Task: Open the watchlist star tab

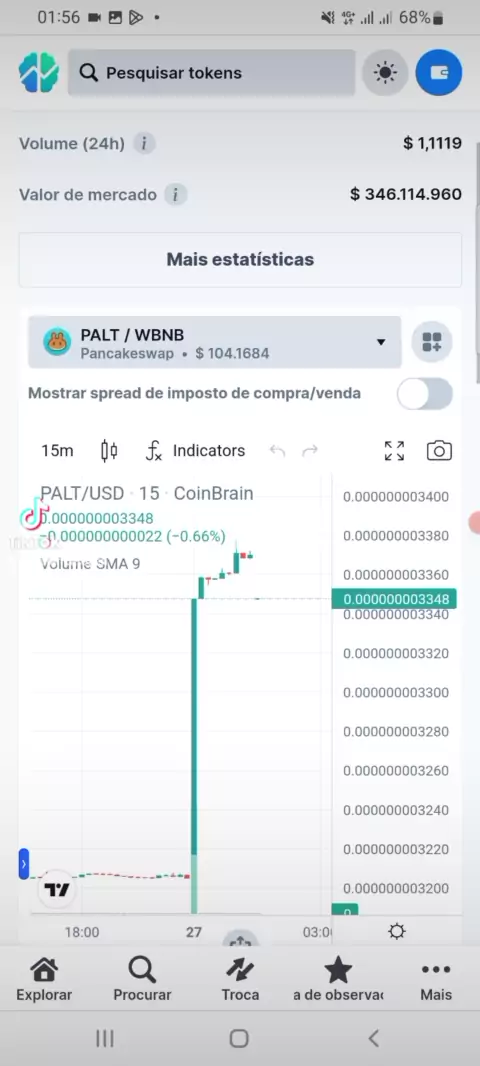Action: (x=338, y=979)
